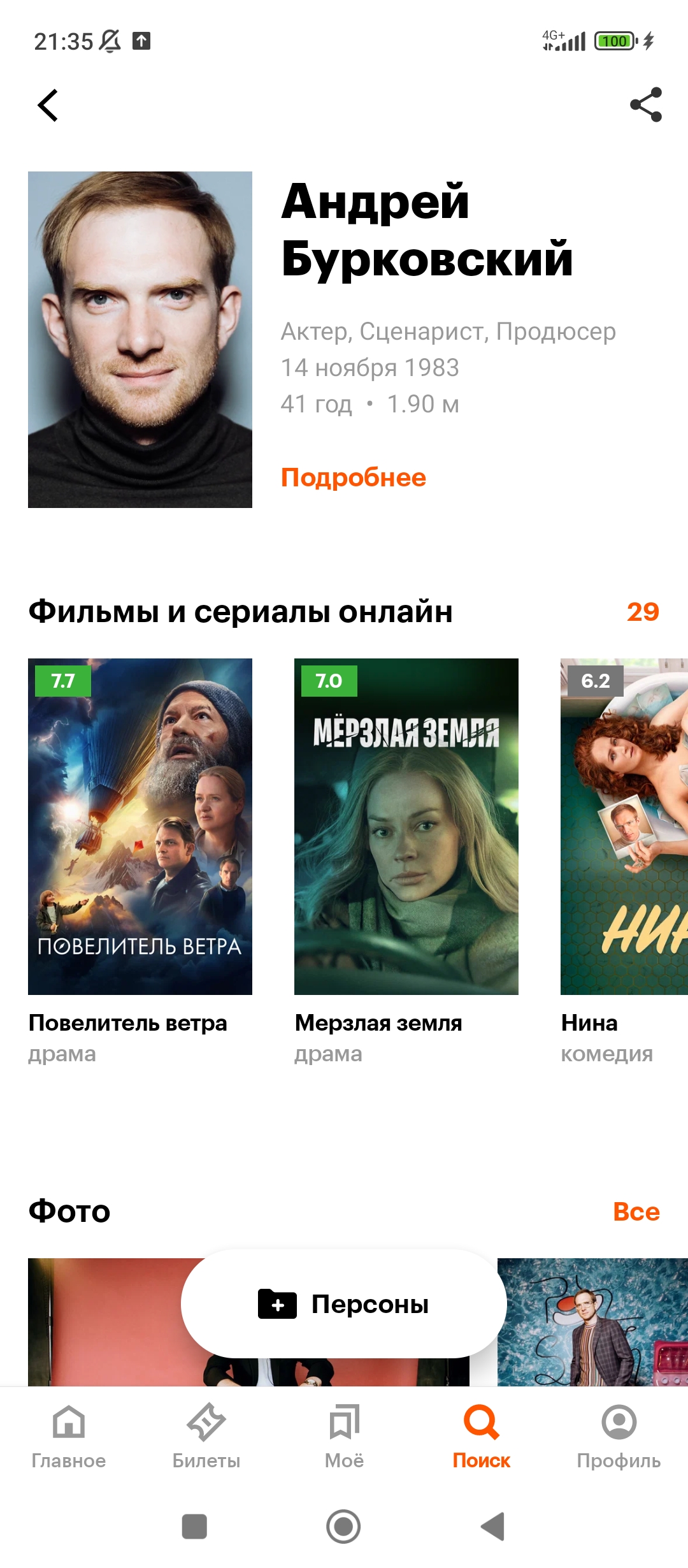Open the Подробнее link
The height and width of the screenshot is (1568, 688).
tap(354, 477)
